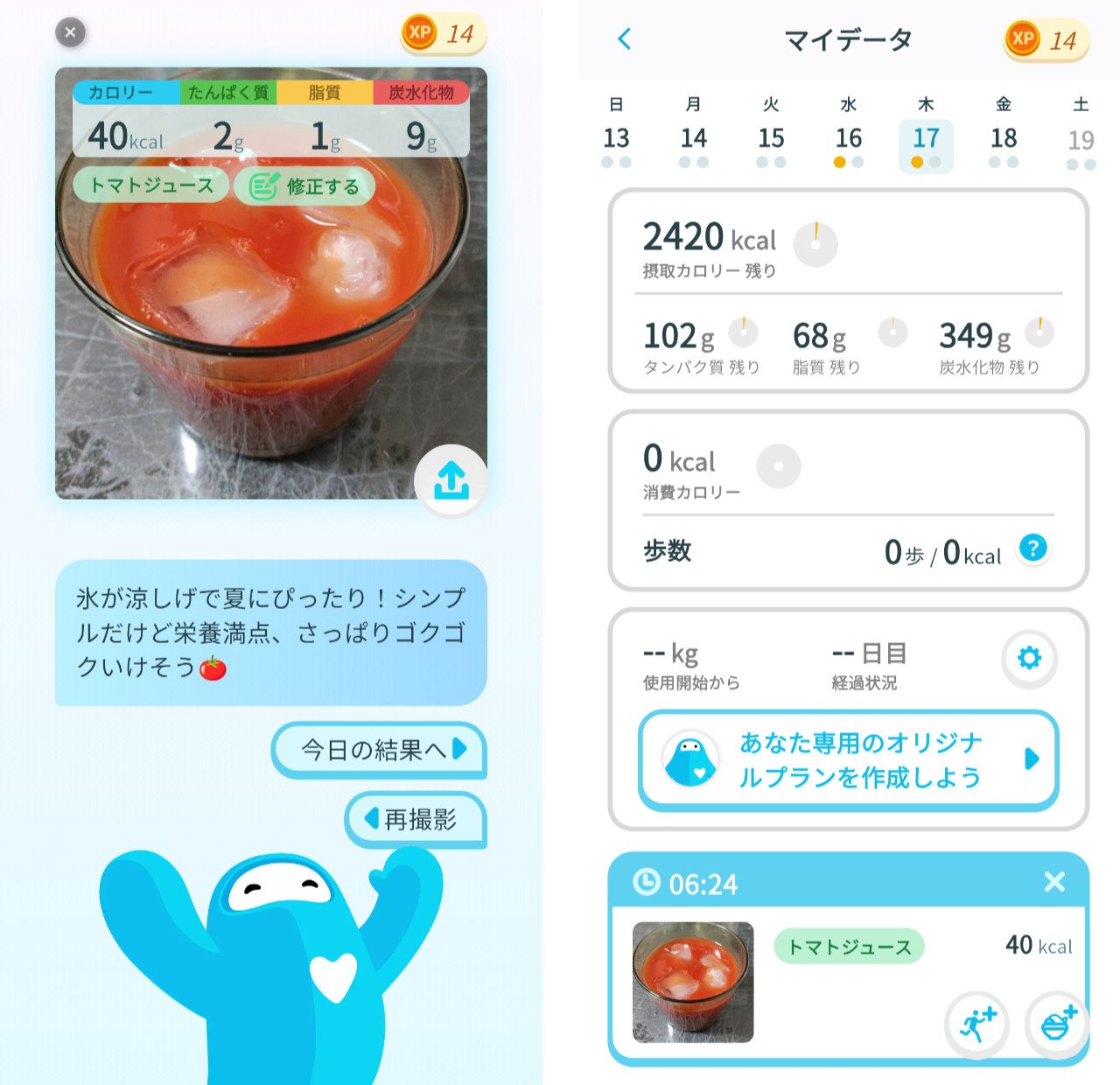
Task: Select Monday the 14th
Action: (693, 137)
